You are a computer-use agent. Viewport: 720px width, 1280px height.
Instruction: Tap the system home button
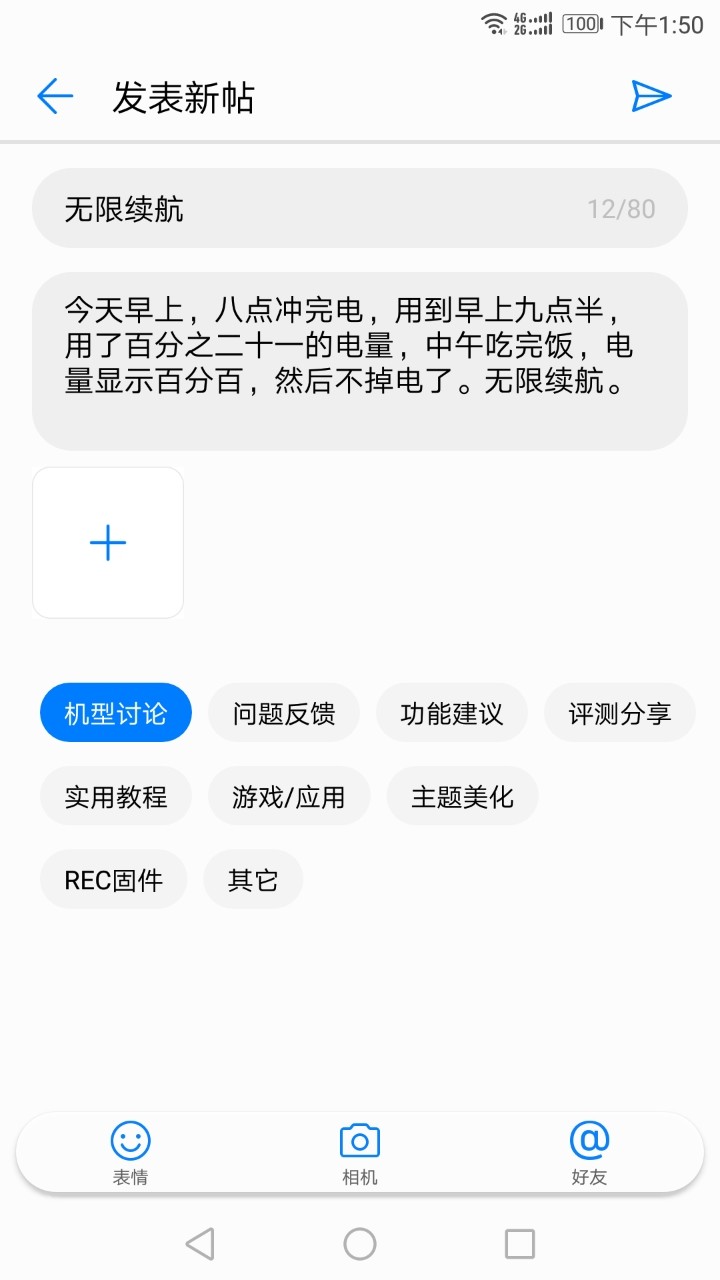360,1244
